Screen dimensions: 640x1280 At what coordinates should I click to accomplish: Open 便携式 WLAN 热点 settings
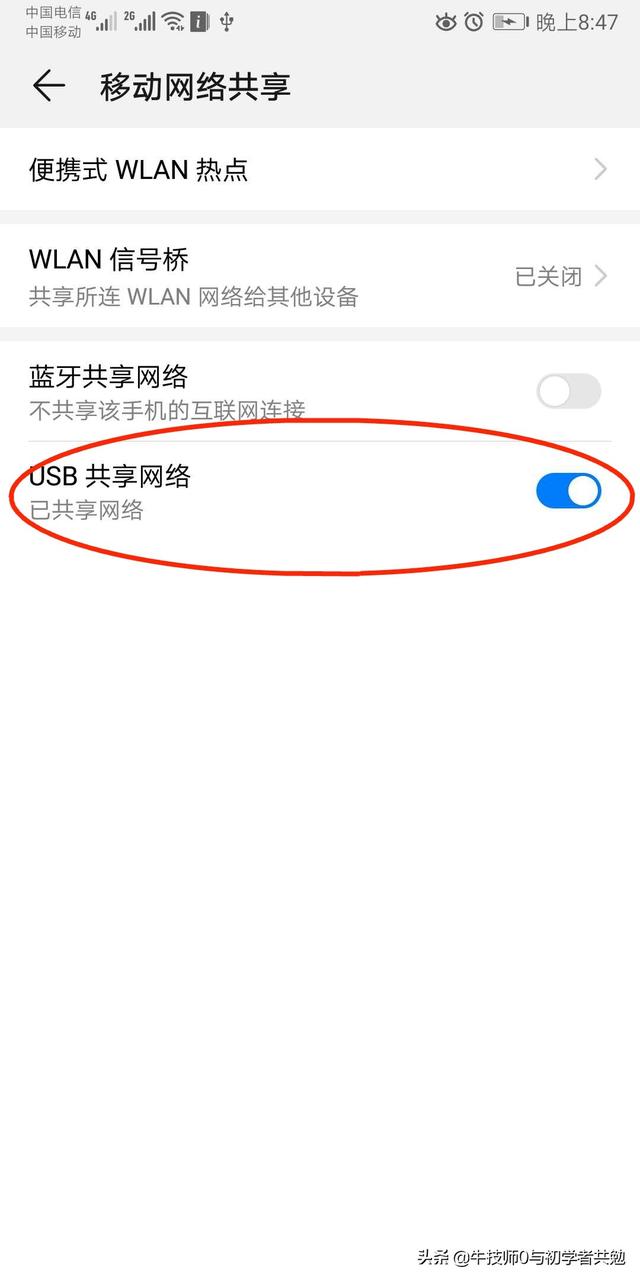[x=320, y=169]
